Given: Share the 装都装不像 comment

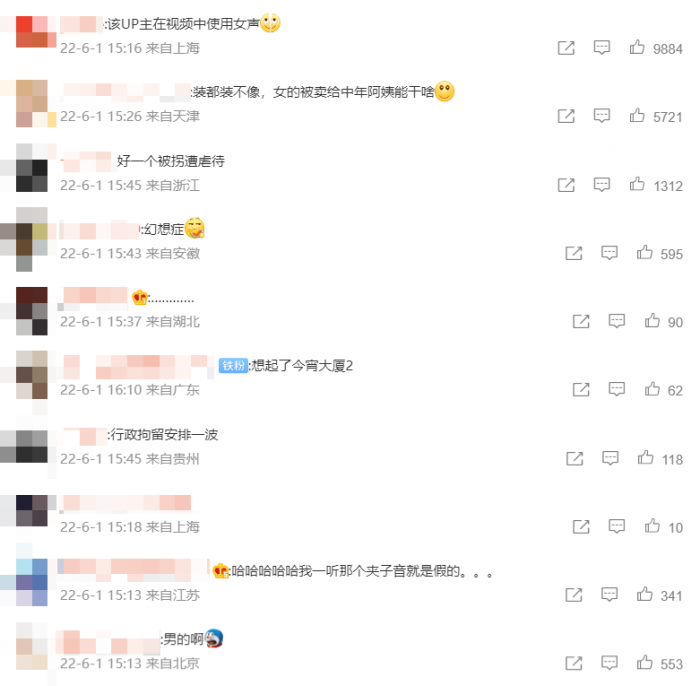Looking at the screenshot, I should [x=566, y=116].
